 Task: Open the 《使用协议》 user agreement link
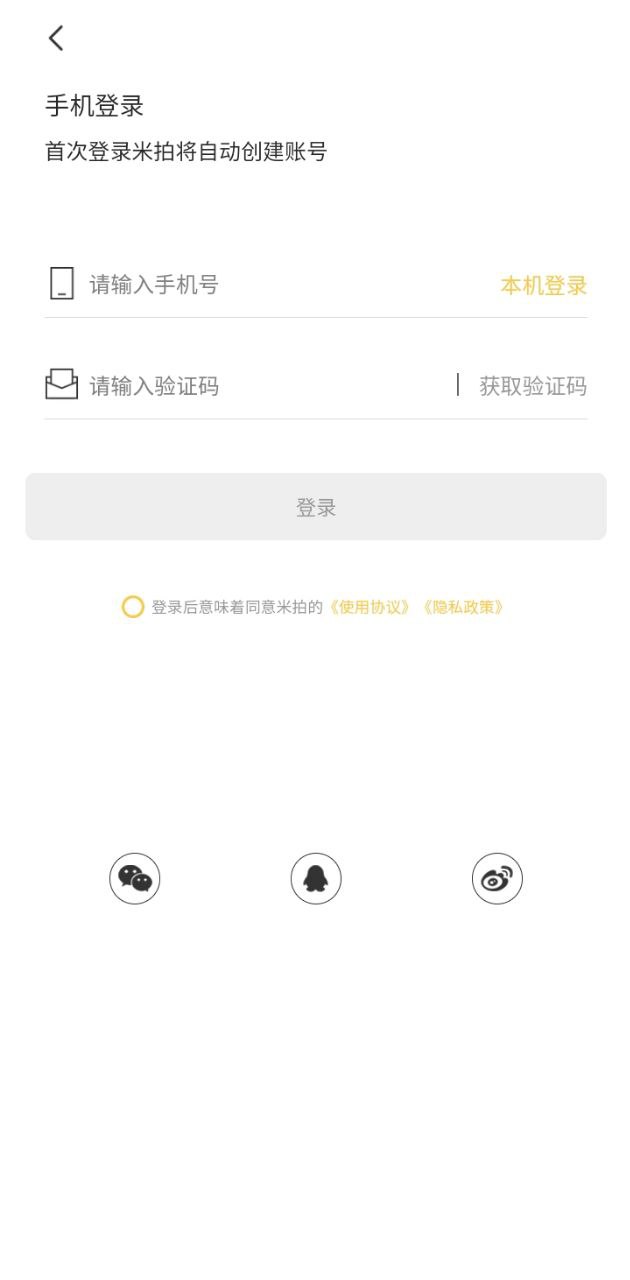point(370,607)
